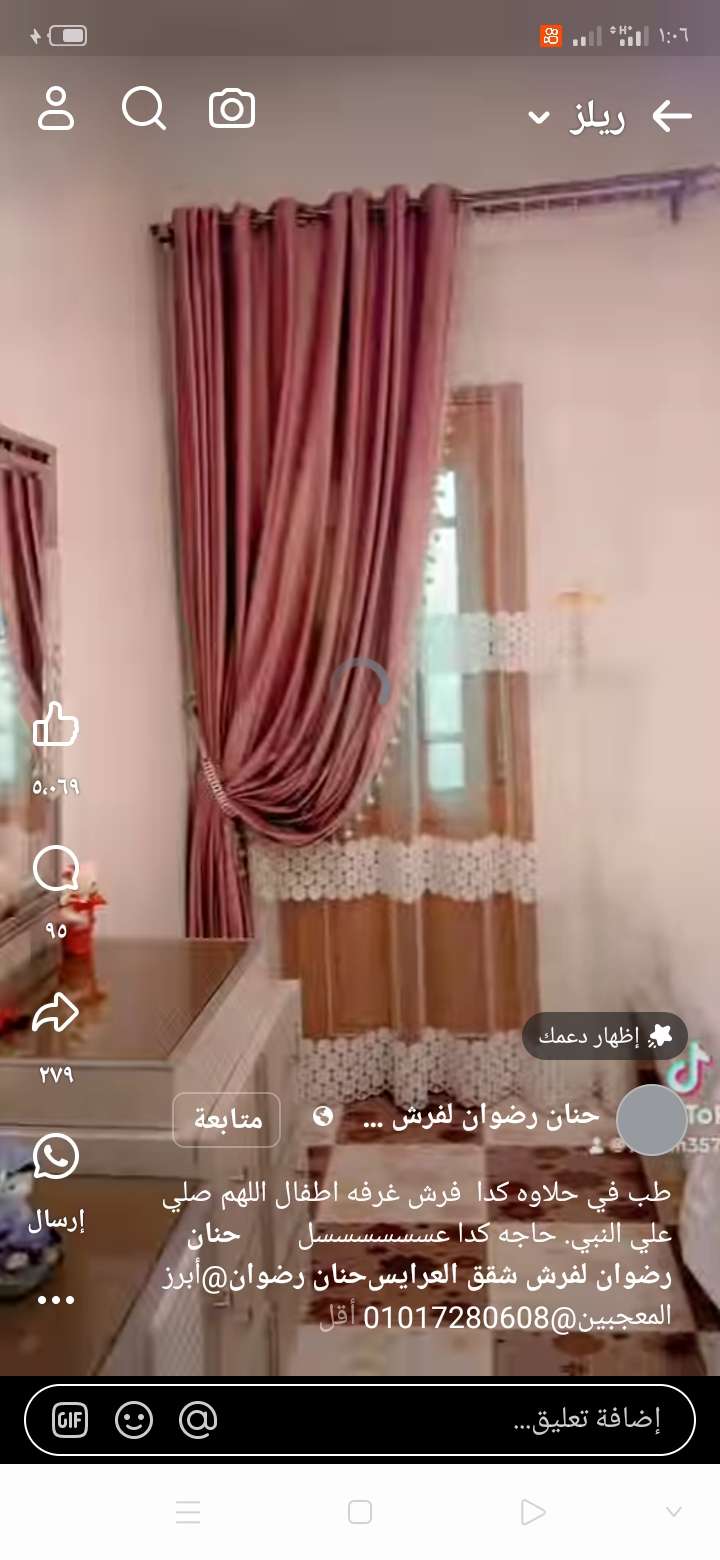
Task: Add a GIF to the comment
Action: 70,1419
